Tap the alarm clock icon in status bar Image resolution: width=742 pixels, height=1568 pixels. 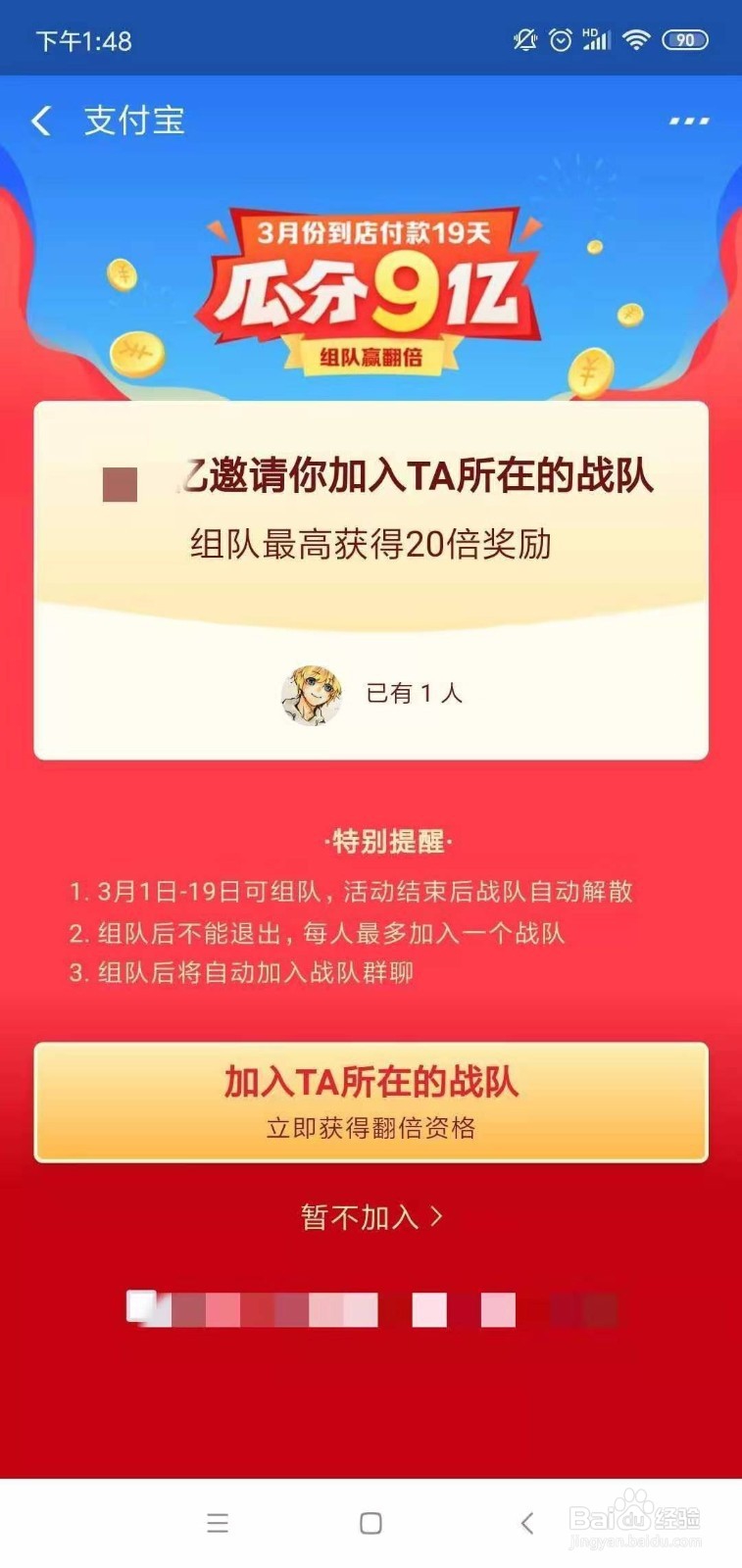pyautogui.click(x=560, y=39)
